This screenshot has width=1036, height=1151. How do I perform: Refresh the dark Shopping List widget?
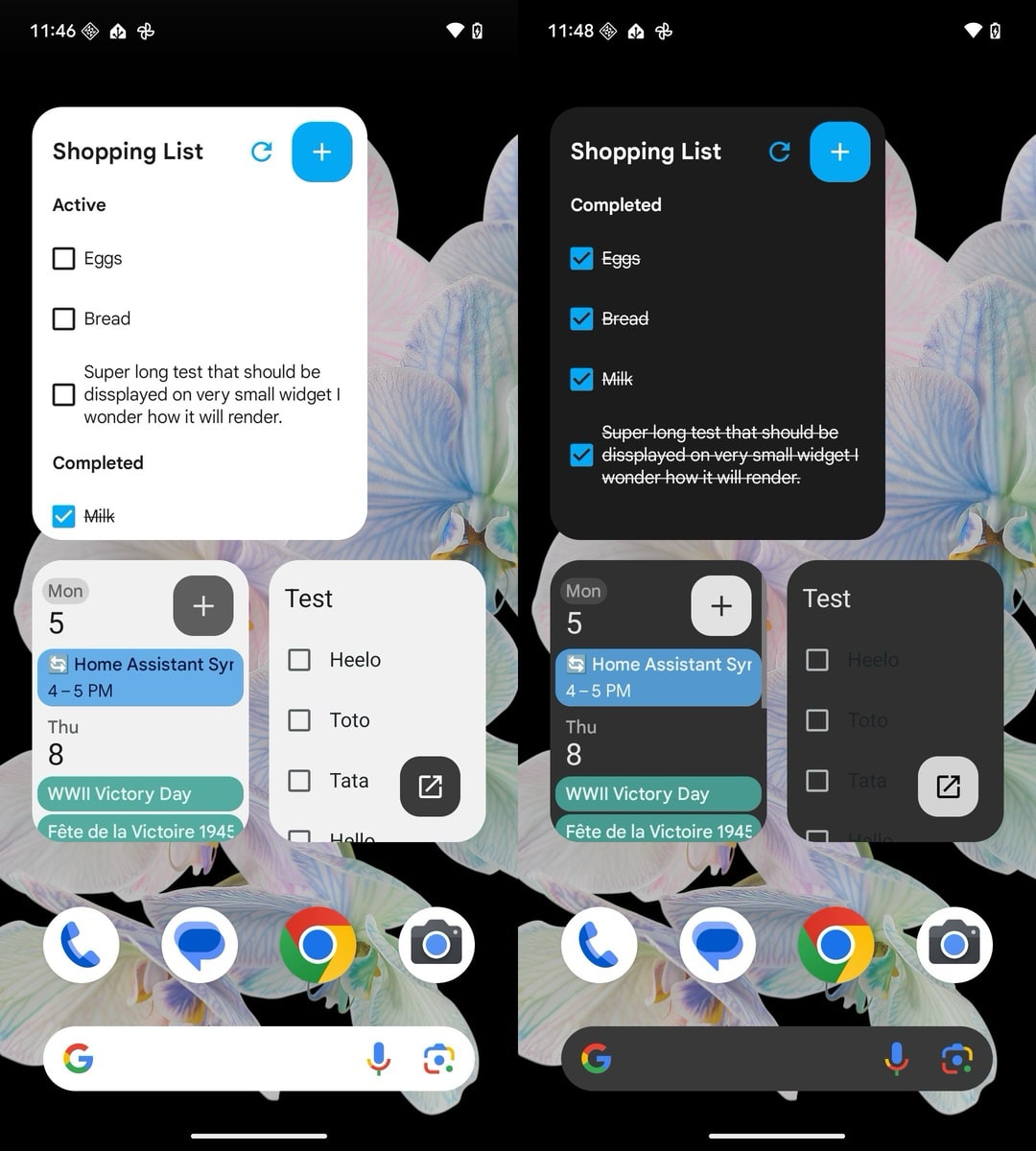point(780,152)
